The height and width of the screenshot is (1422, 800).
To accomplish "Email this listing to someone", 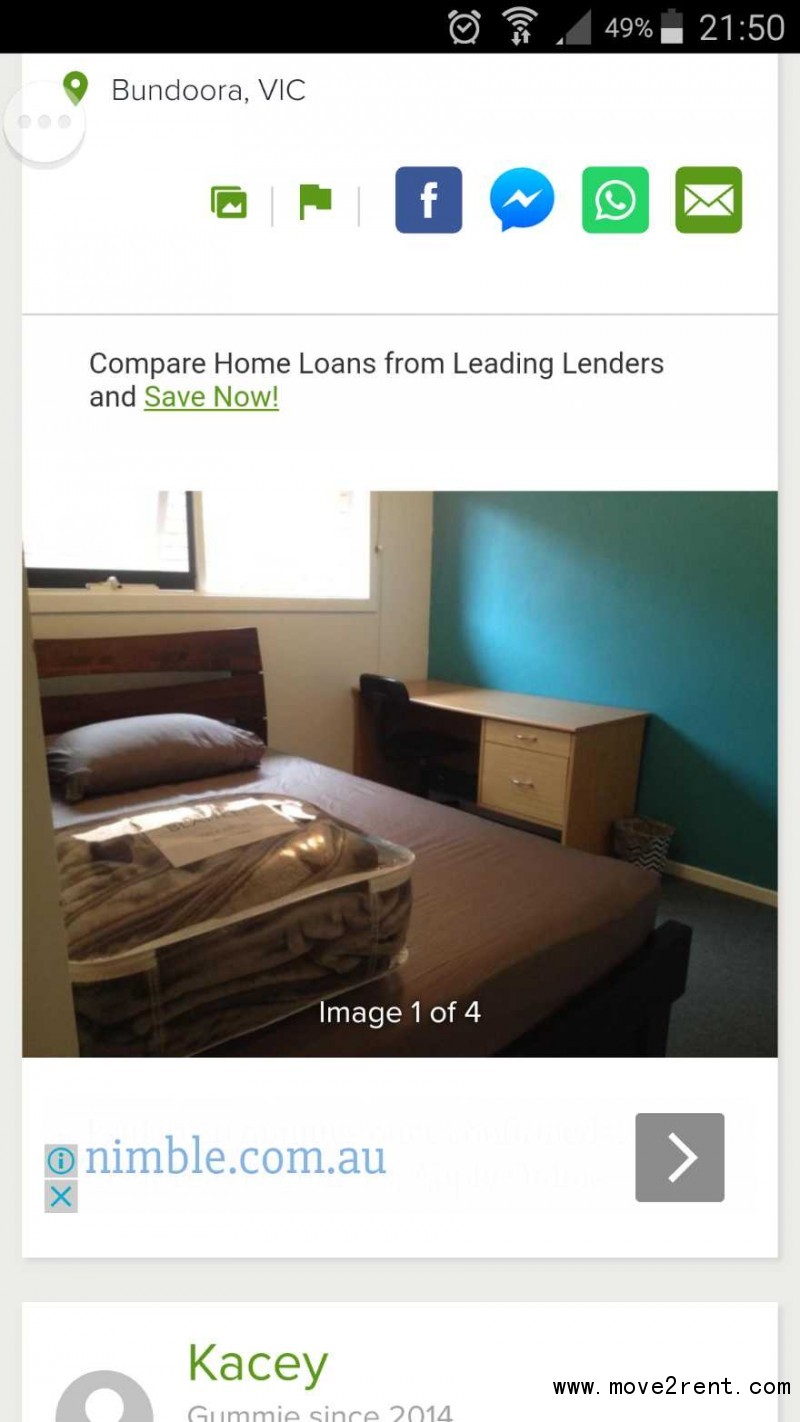I will click(x=708, y=200).
